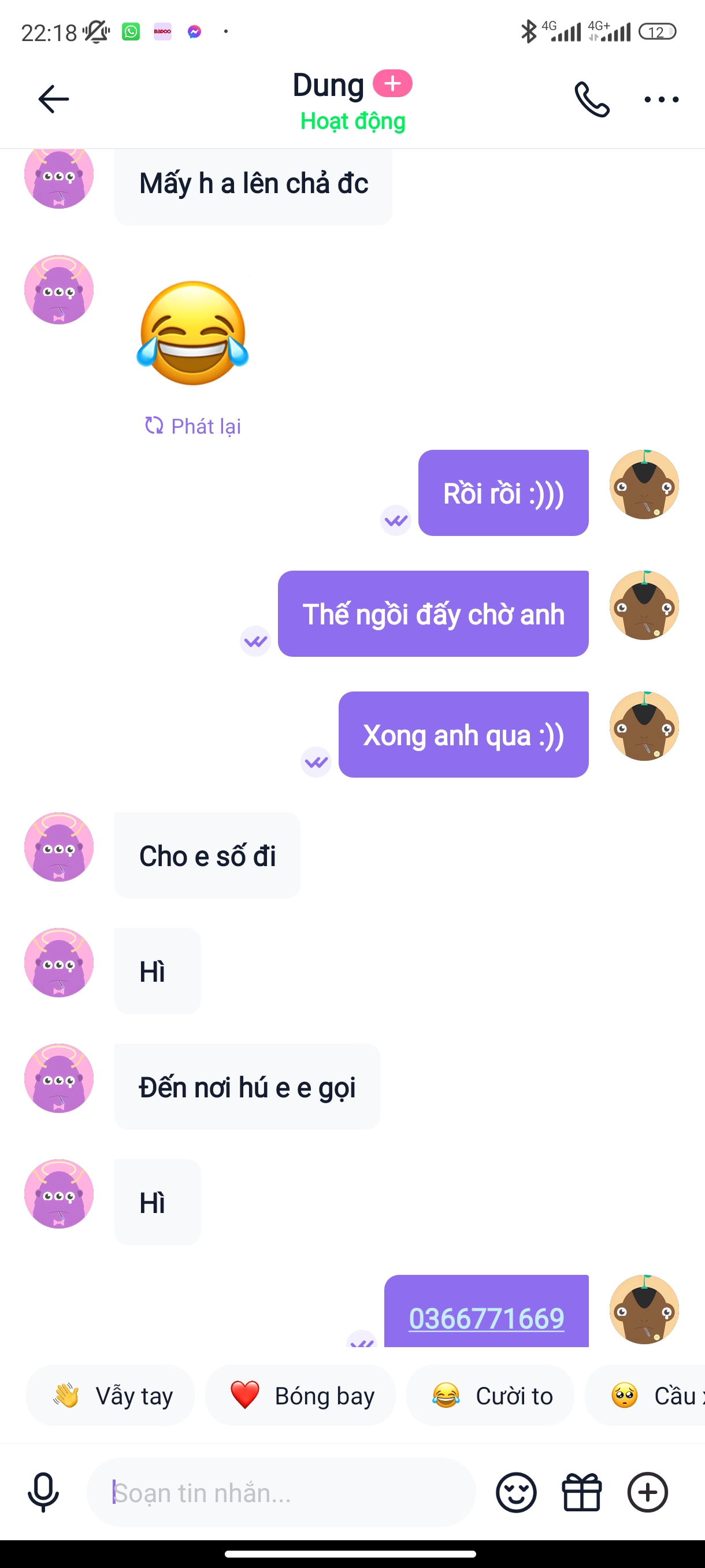705x1568 pixels.
Task: Send the Bóng bay quick reaction
Action: click(300, 1396)
